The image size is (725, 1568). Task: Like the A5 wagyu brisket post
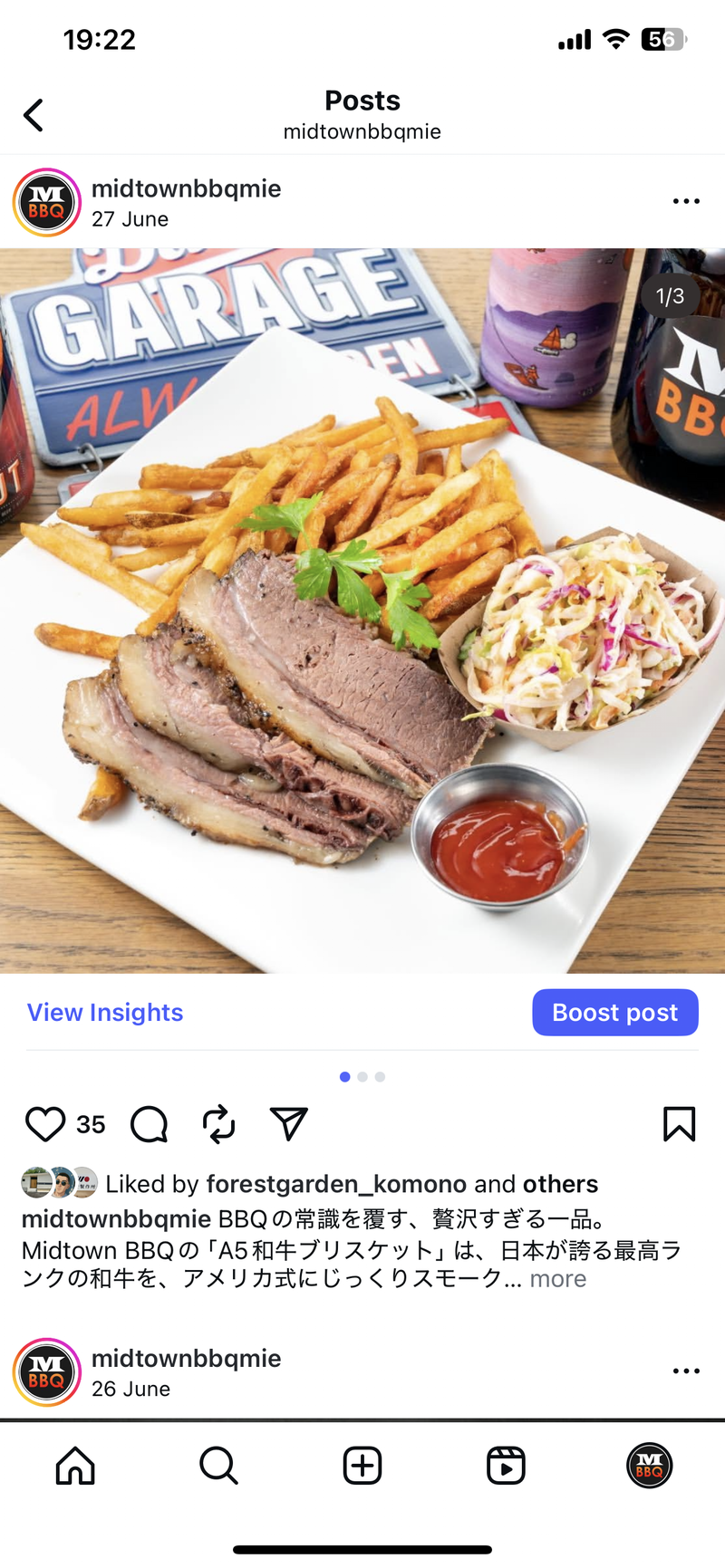pos(44,1124)
